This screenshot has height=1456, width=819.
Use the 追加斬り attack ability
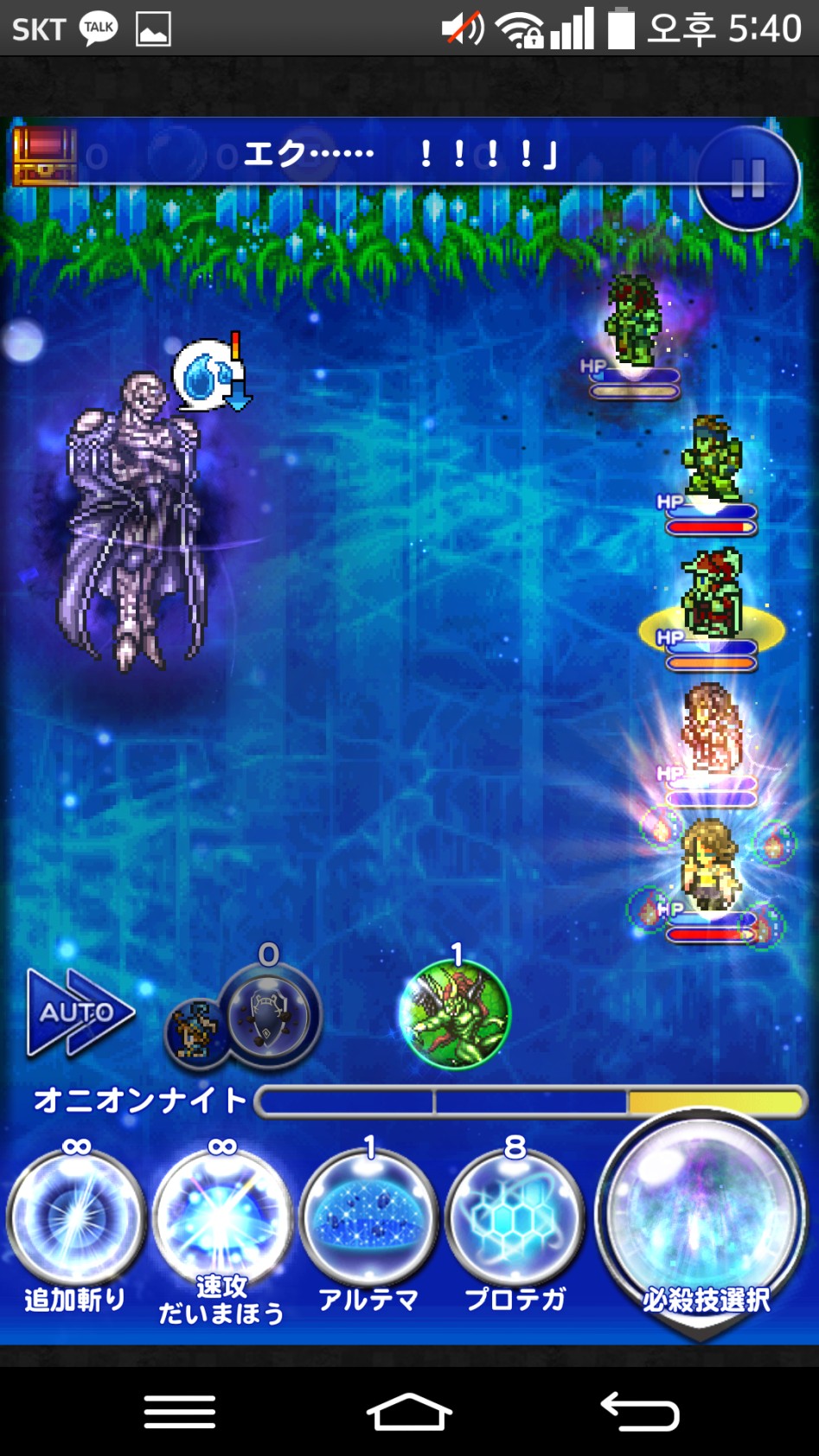pyautogui.click(x=76, y=1217)
